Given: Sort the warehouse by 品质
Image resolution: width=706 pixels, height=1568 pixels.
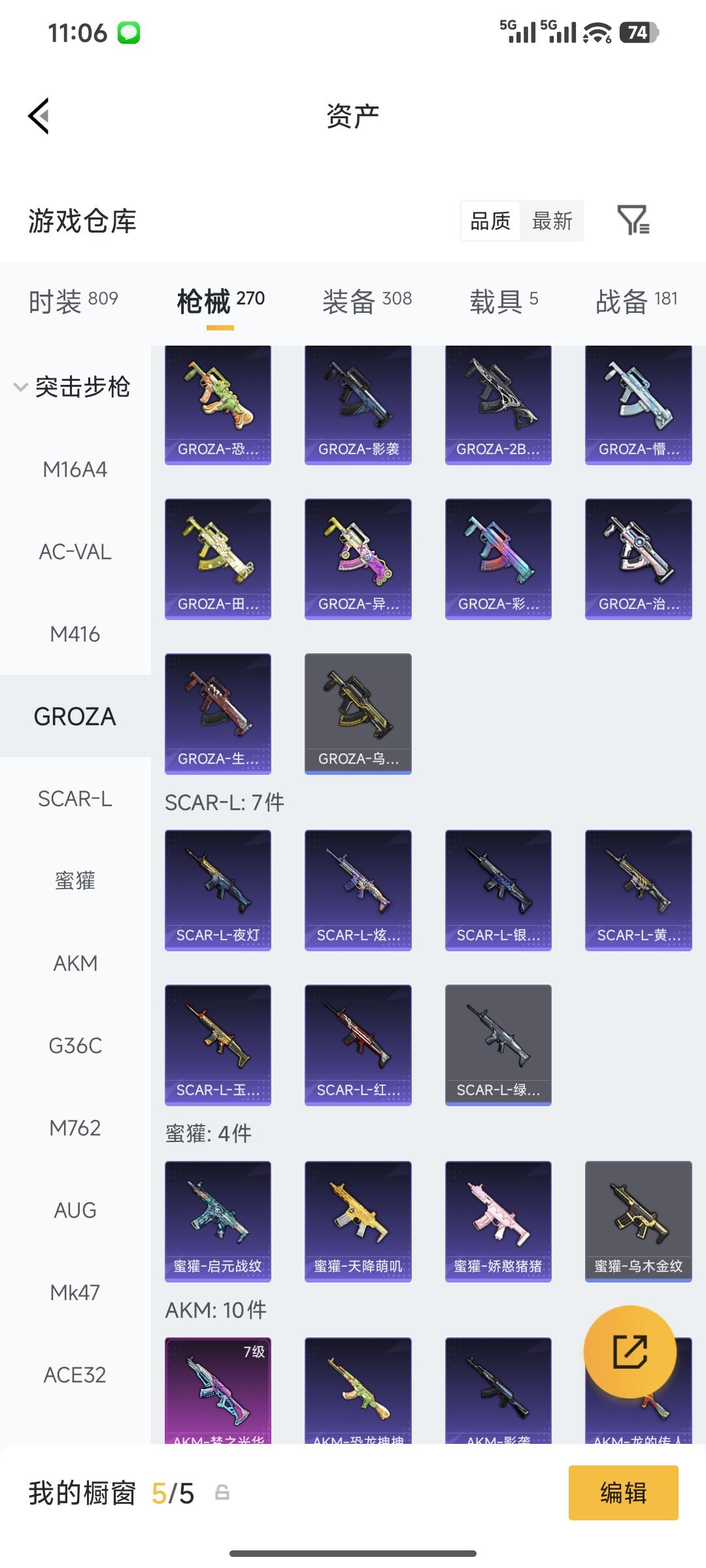Looking at the screenshot, I should point(490,221).
